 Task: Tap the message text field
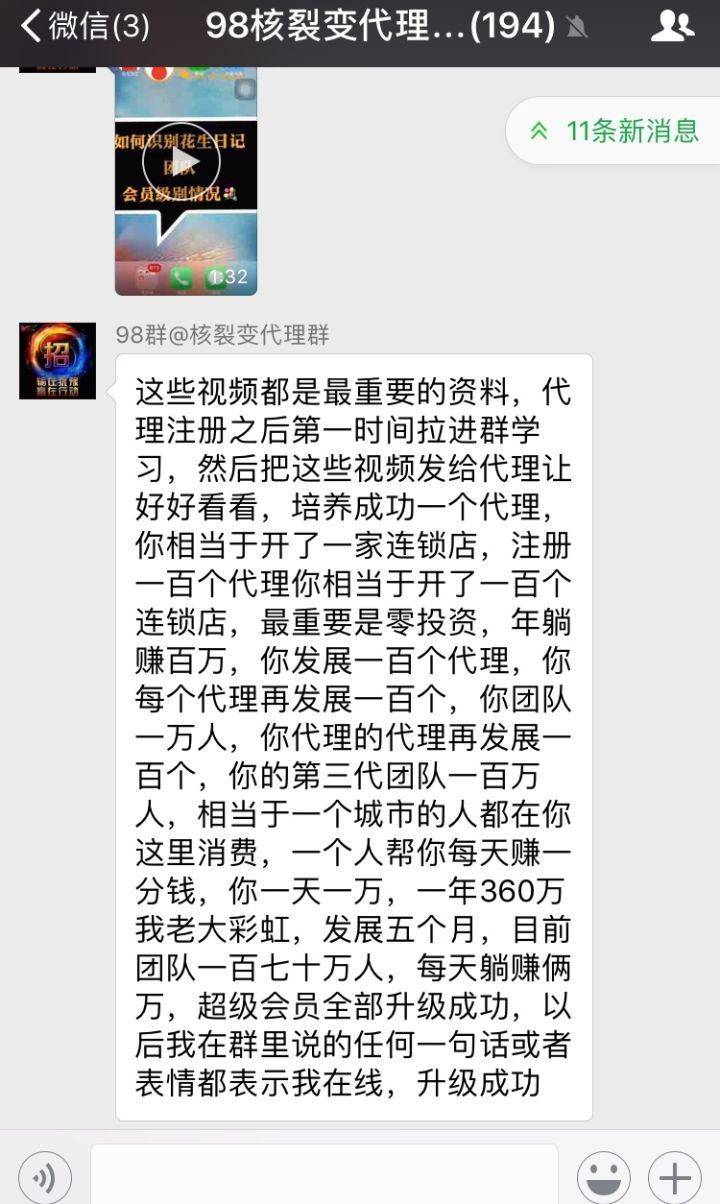[325, 1176]
